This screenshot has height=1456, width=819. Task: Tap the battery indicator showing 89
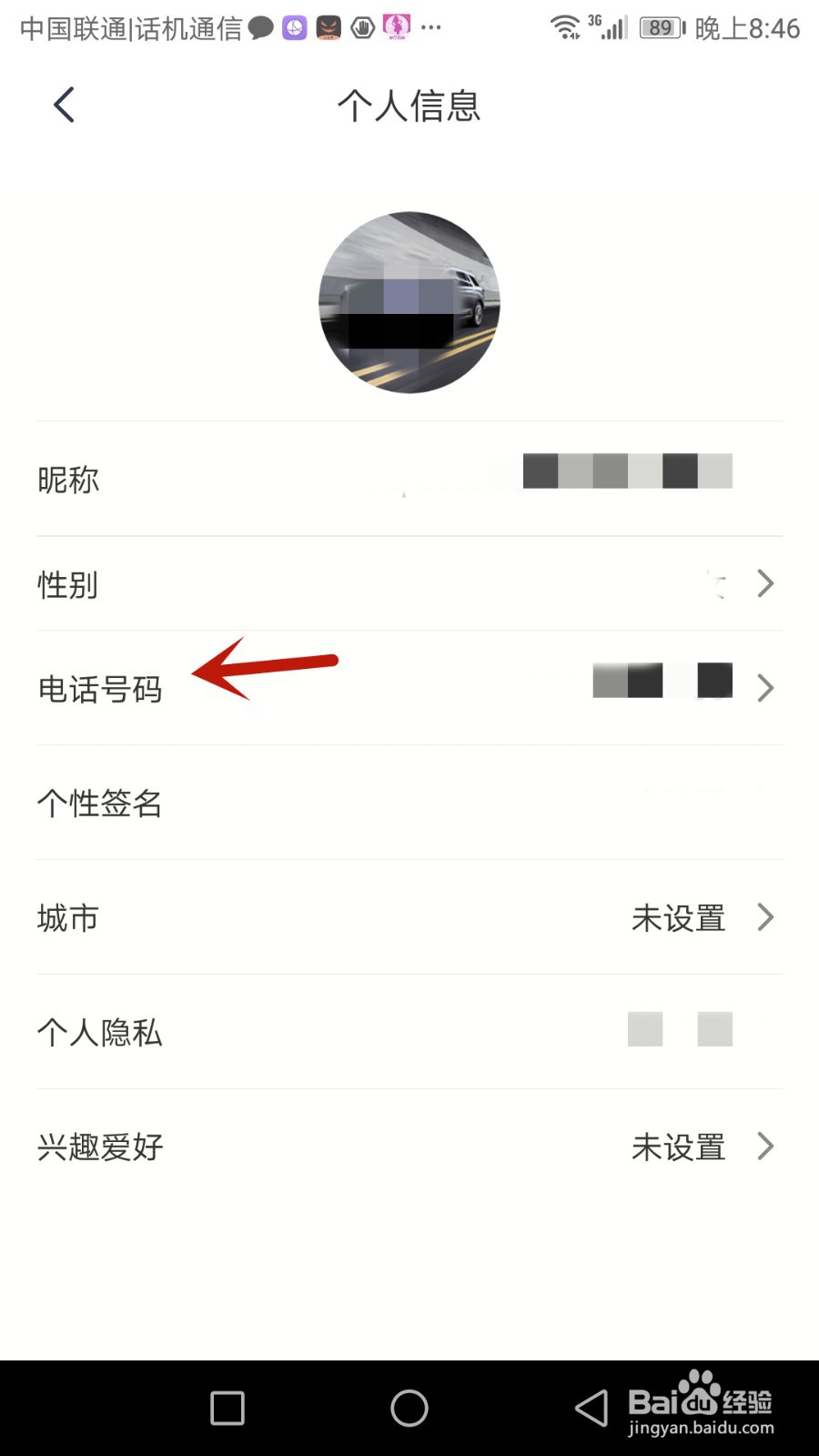pyautogui.click(x=658, y=26)
